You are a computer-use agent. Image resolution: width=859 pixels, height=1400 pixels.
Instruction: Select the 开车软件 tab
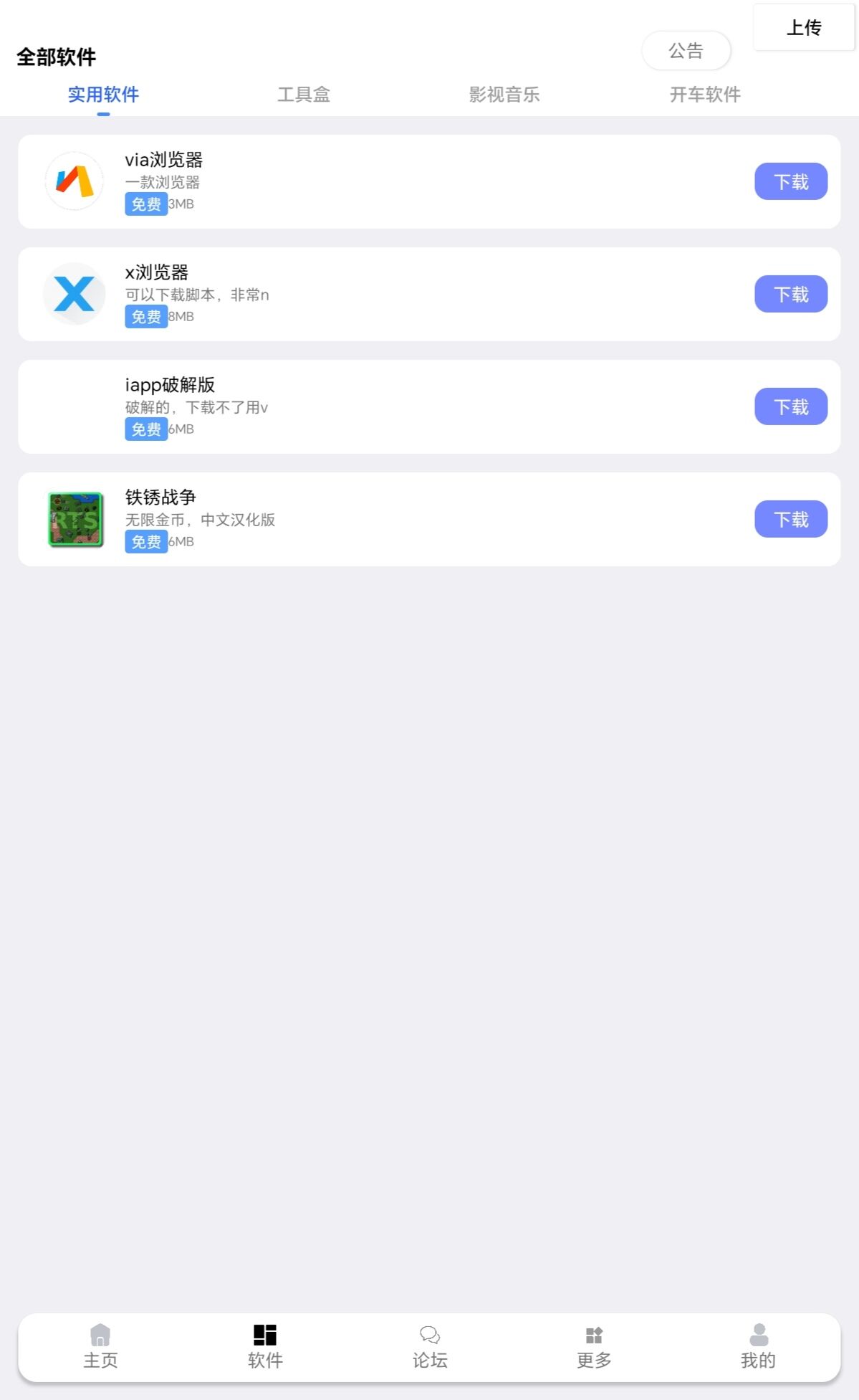pos(705,95)
